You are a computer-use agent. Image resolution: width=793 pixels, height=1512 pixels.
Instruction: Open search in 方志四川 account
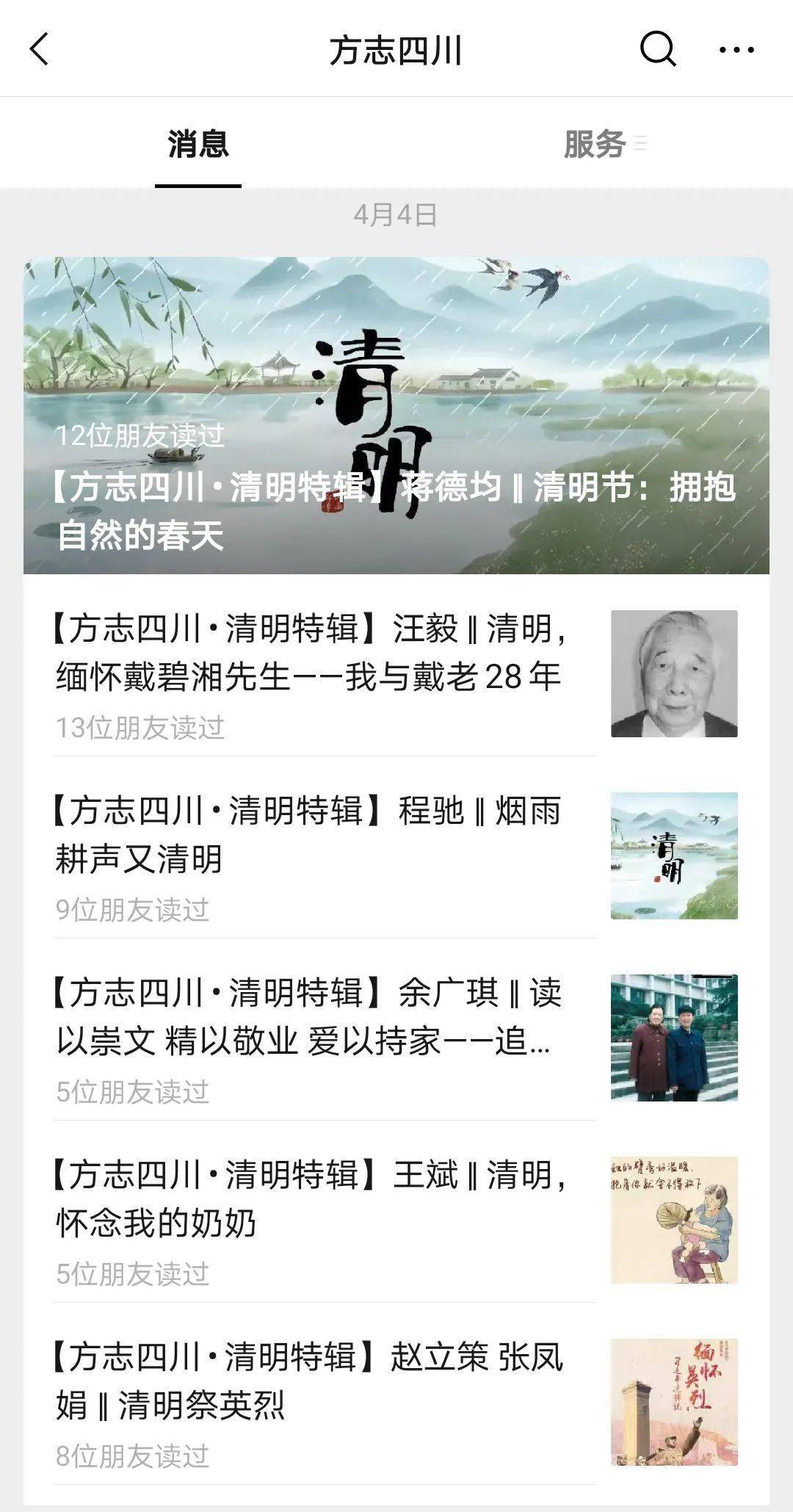(657, 50)
